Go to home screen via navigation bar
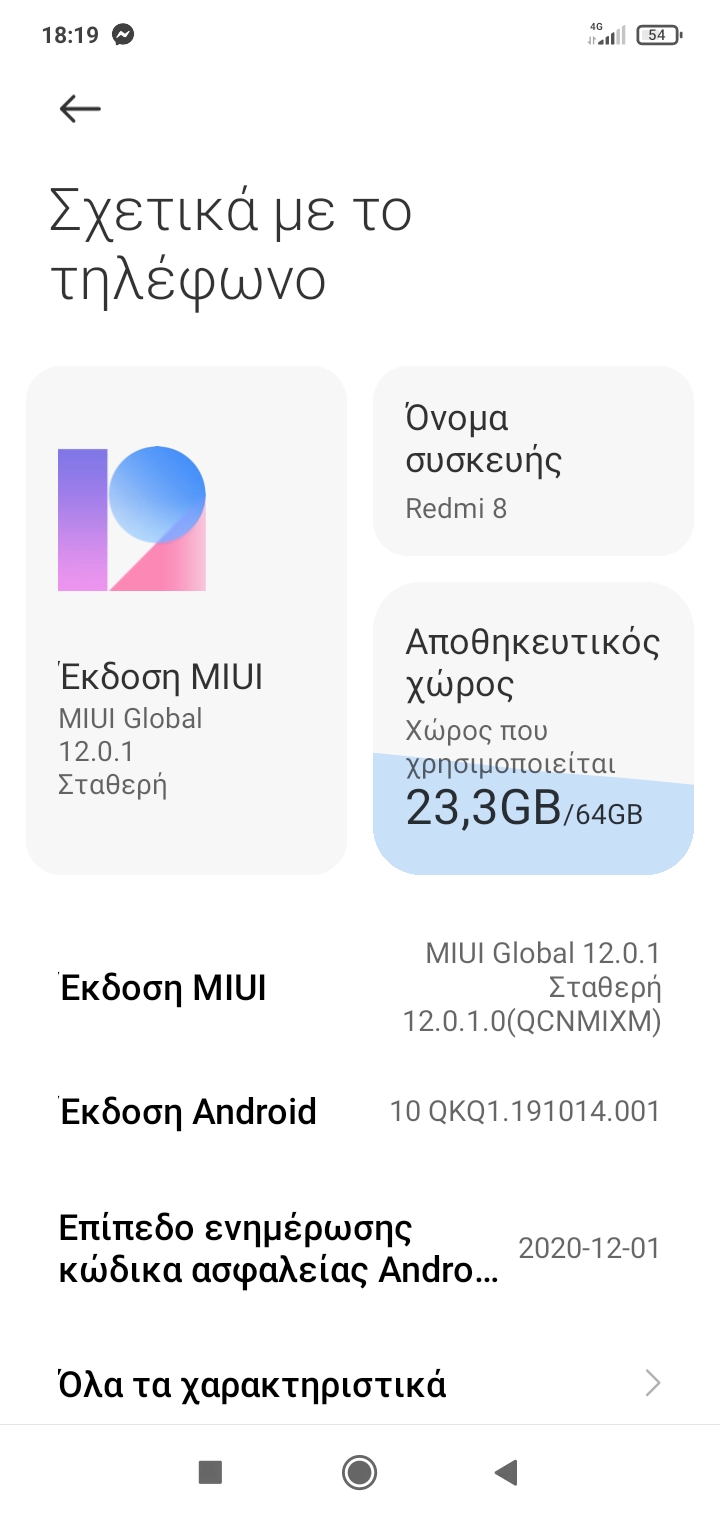Image resolution: width=720 pixels, height=1520 pixels. [x=359, y=1471]
